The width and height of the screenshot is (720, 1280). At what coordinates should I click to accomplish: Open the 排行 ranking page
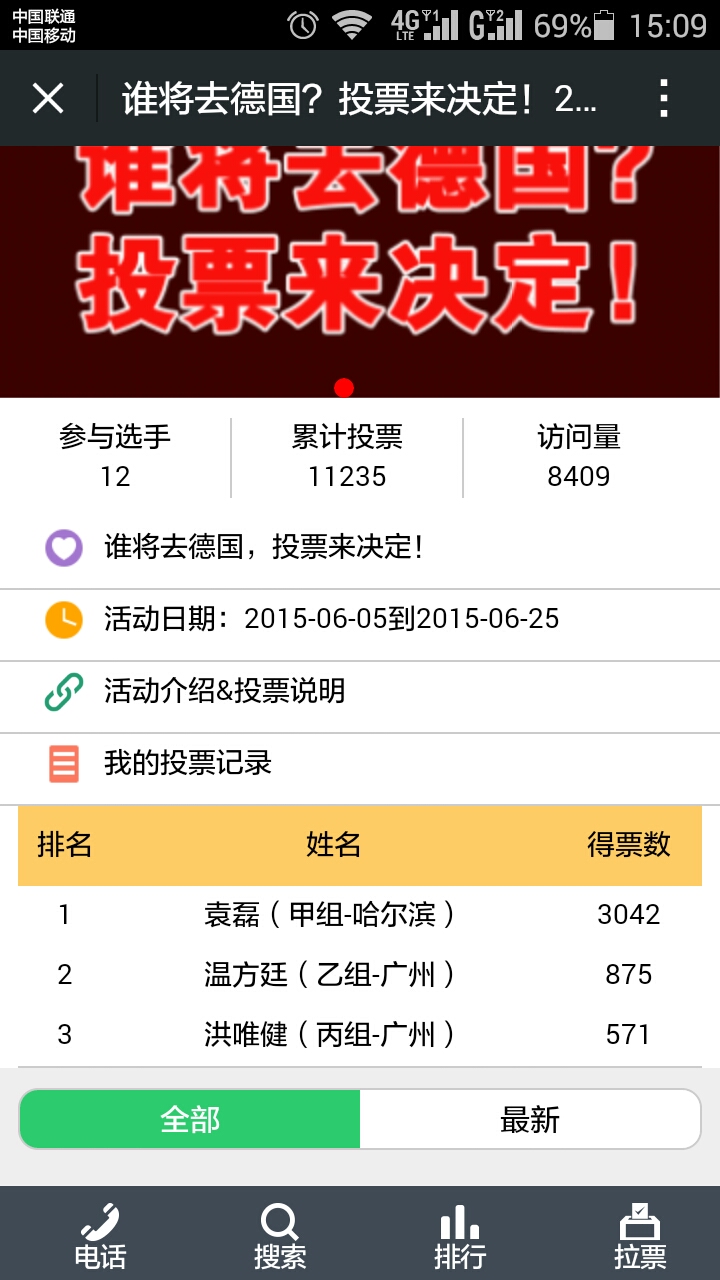[x=460, y=1235]
